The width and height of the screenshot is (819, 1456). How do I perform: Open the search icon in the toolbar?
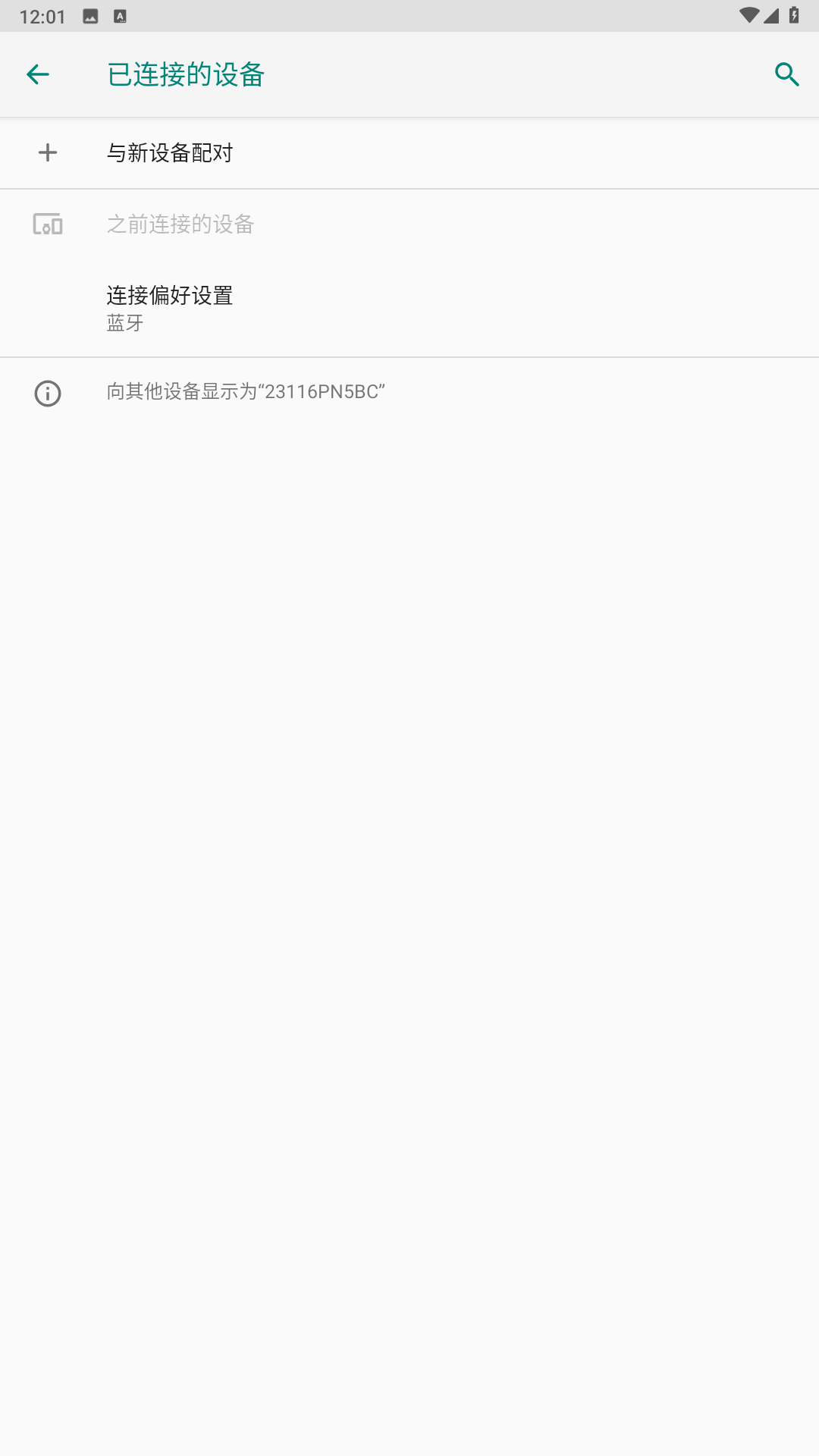pyautogui.click(x=787, y=74)
